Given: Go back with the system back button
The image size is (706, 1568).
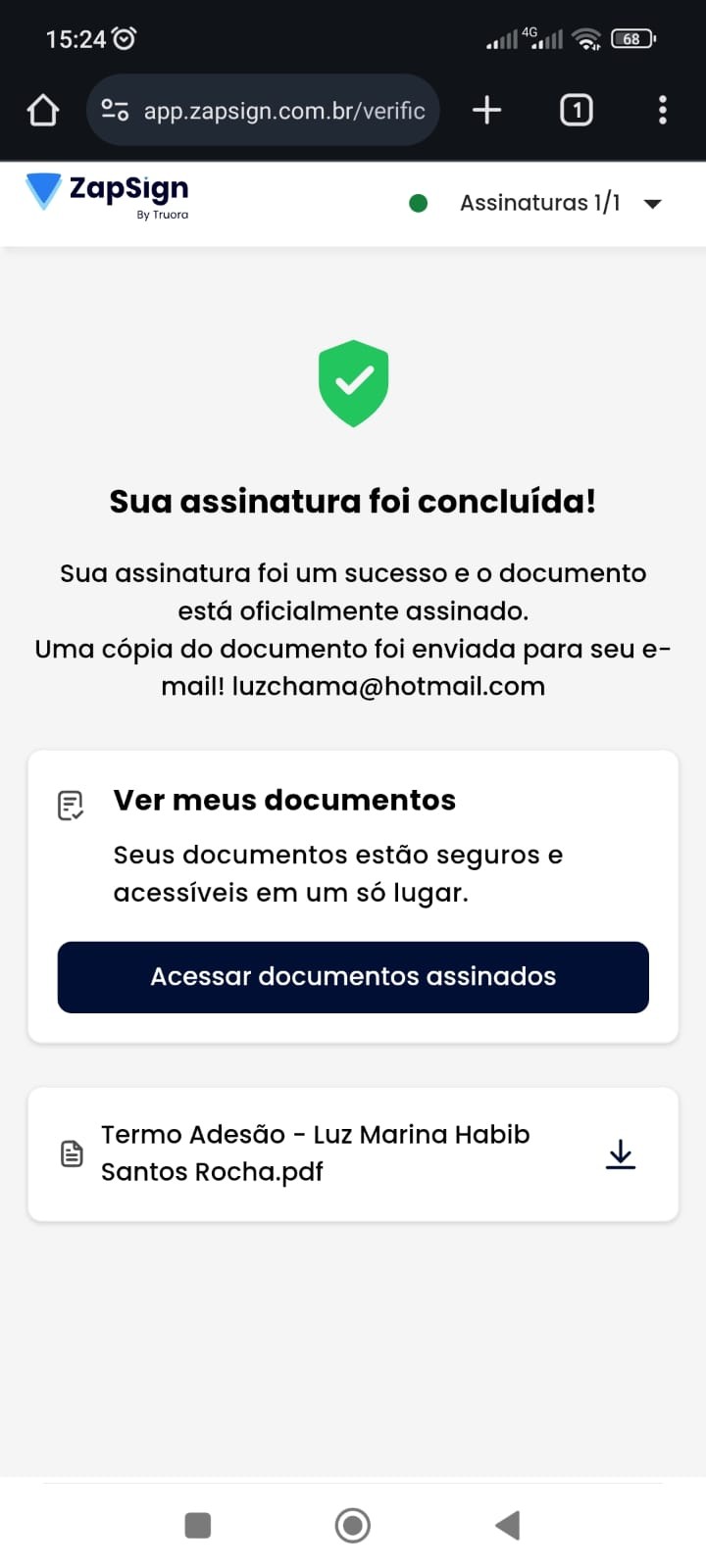Looking at the screenshot, I should pos(507,1525).
